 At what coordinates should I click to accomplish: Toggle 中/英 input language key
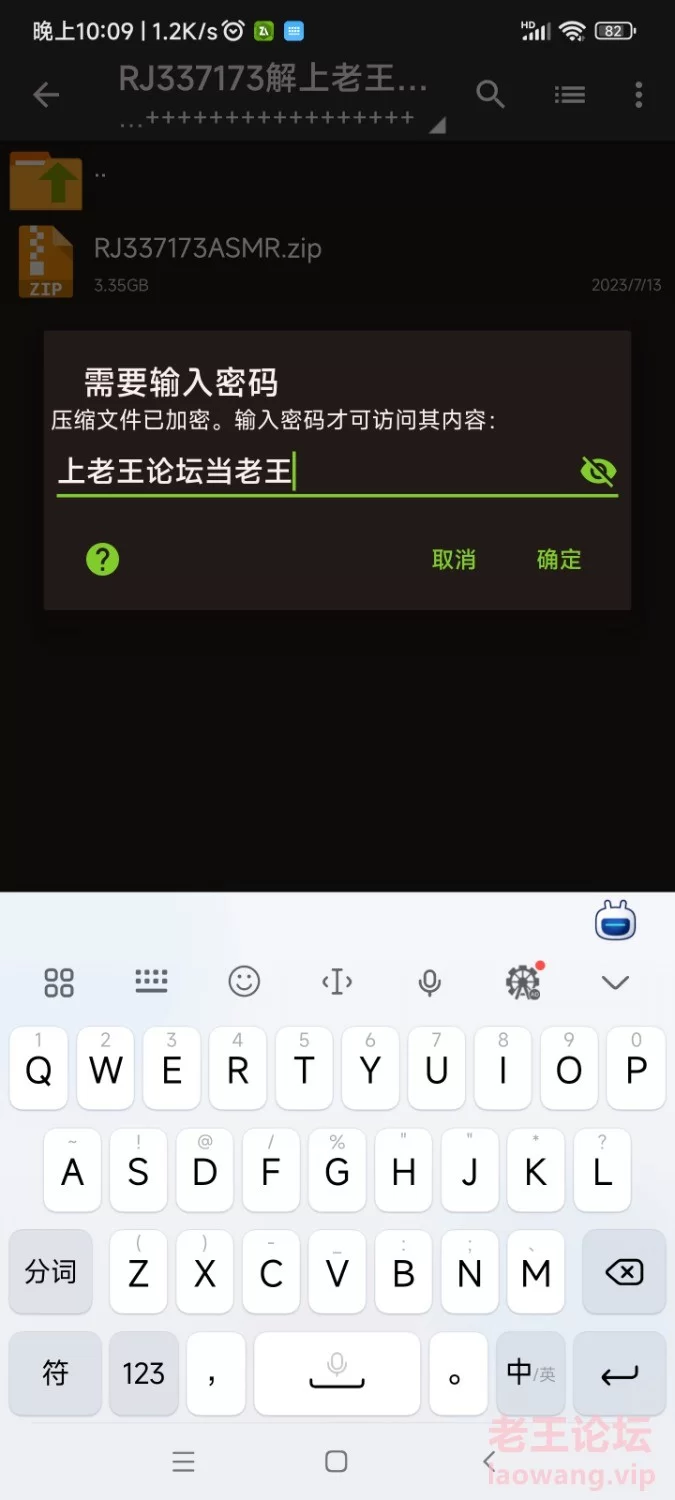pyautogui.click(x=531, y=1373)
